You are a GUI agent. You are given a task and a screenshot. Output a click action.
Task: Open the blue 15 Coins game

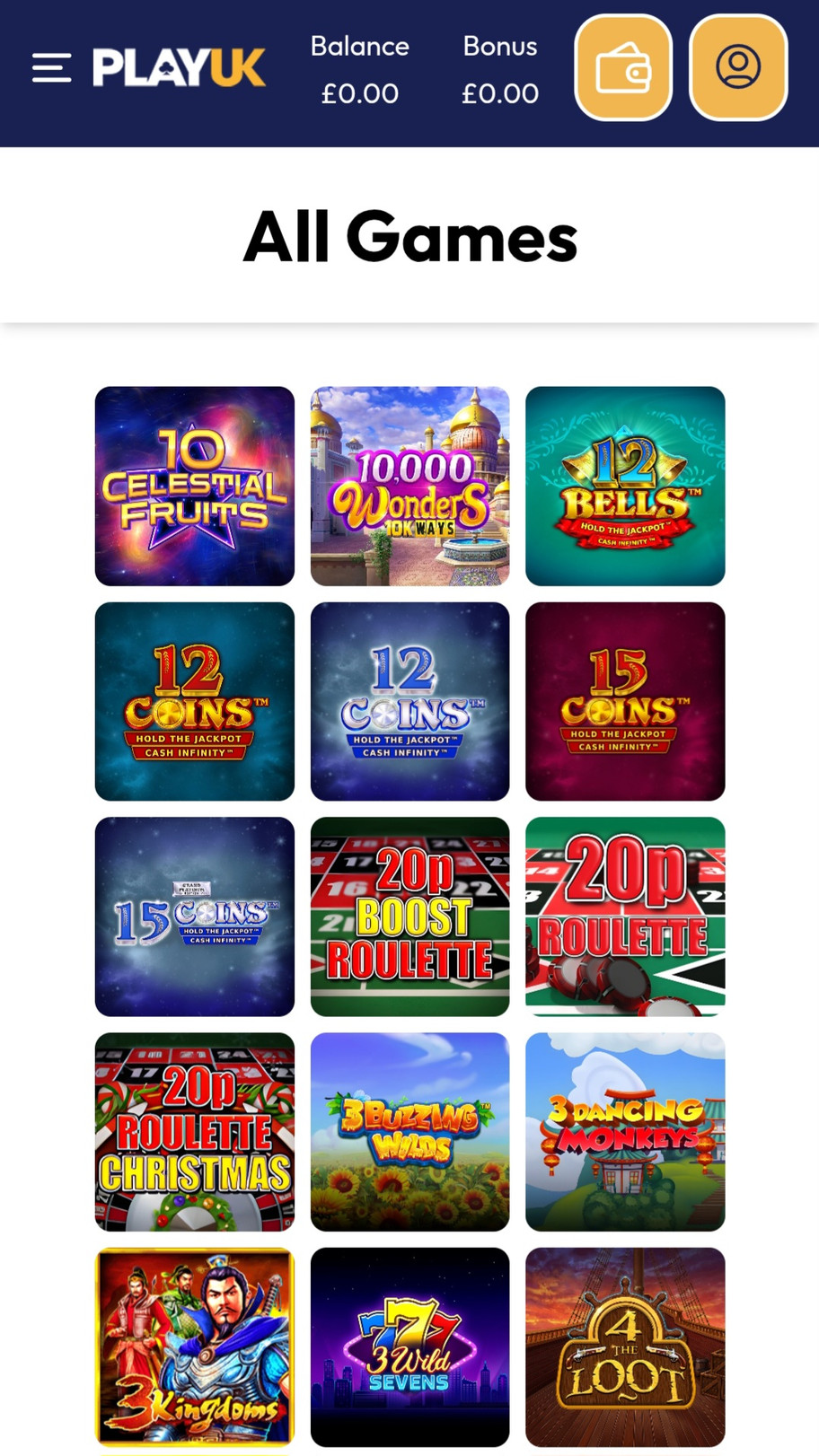coord(195,917)
